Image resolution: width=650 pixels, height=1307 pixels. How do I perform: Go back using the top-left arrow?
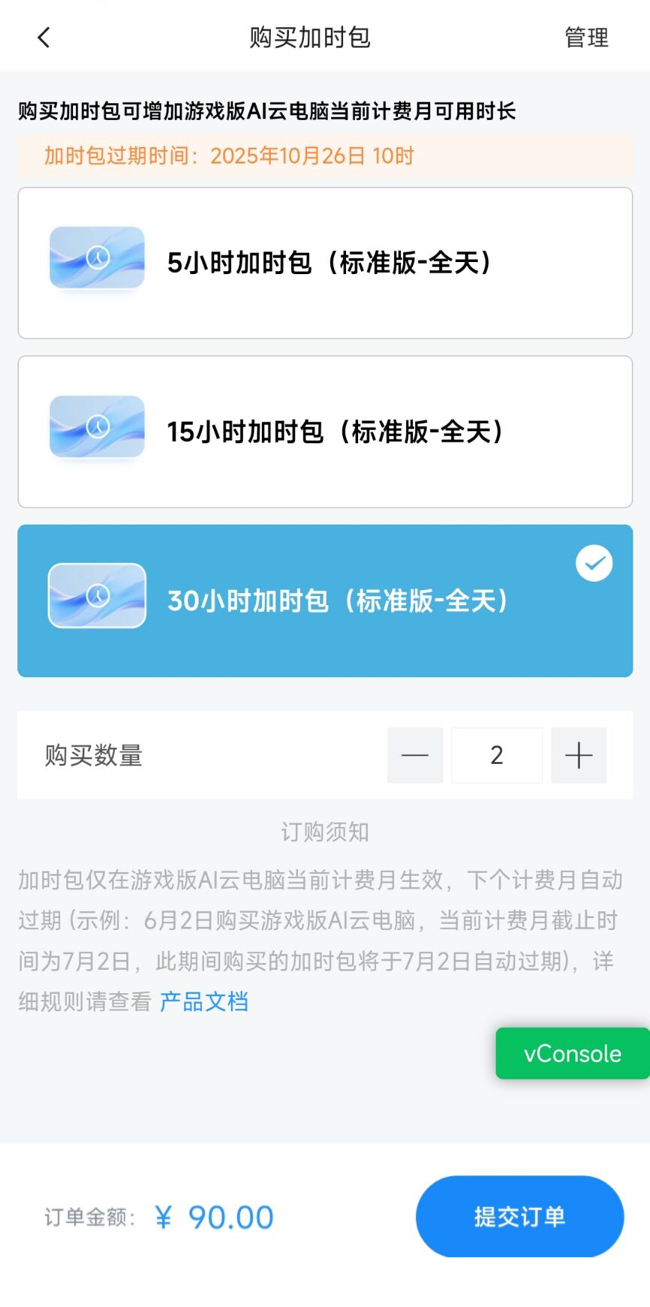(43, 38)
